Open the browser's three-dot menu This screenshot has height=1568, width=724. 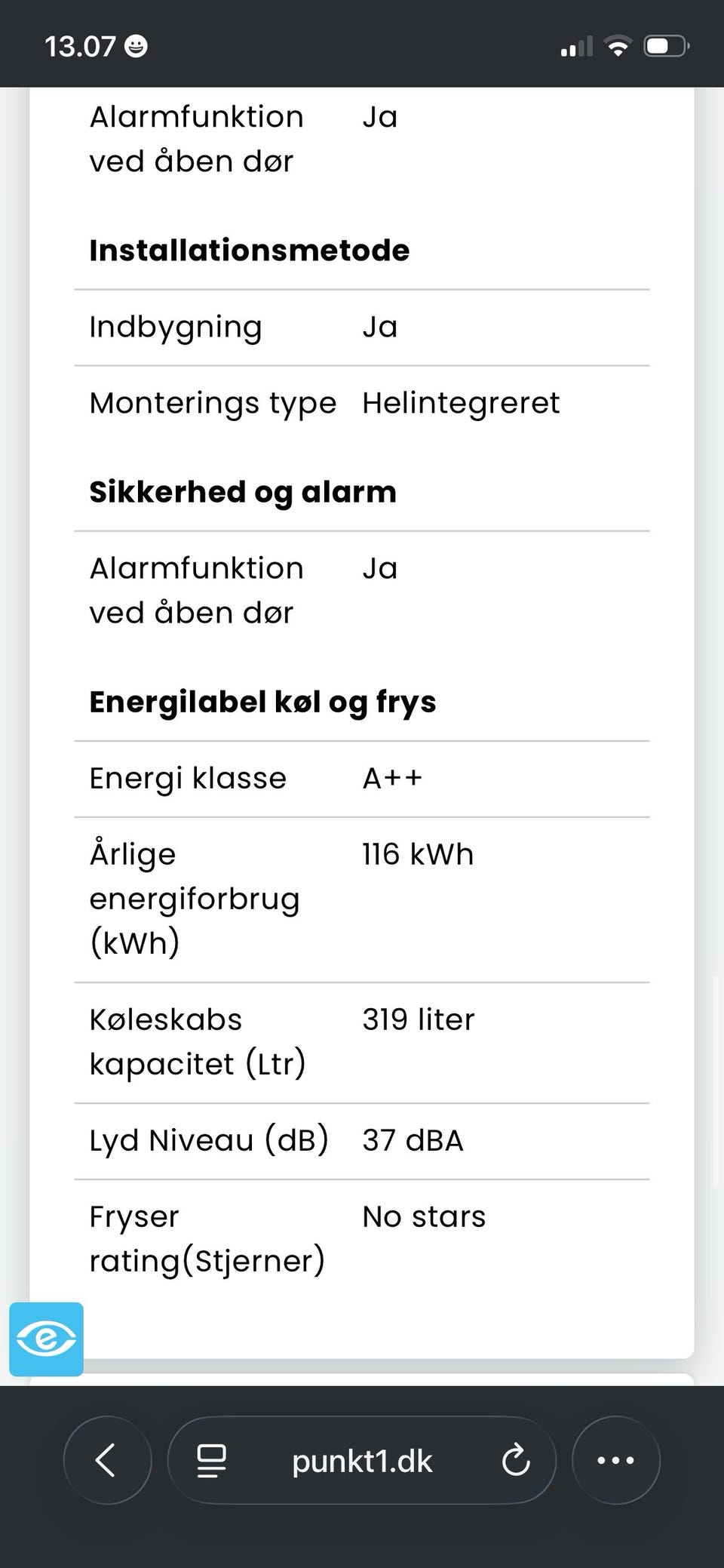point(616,1460)
